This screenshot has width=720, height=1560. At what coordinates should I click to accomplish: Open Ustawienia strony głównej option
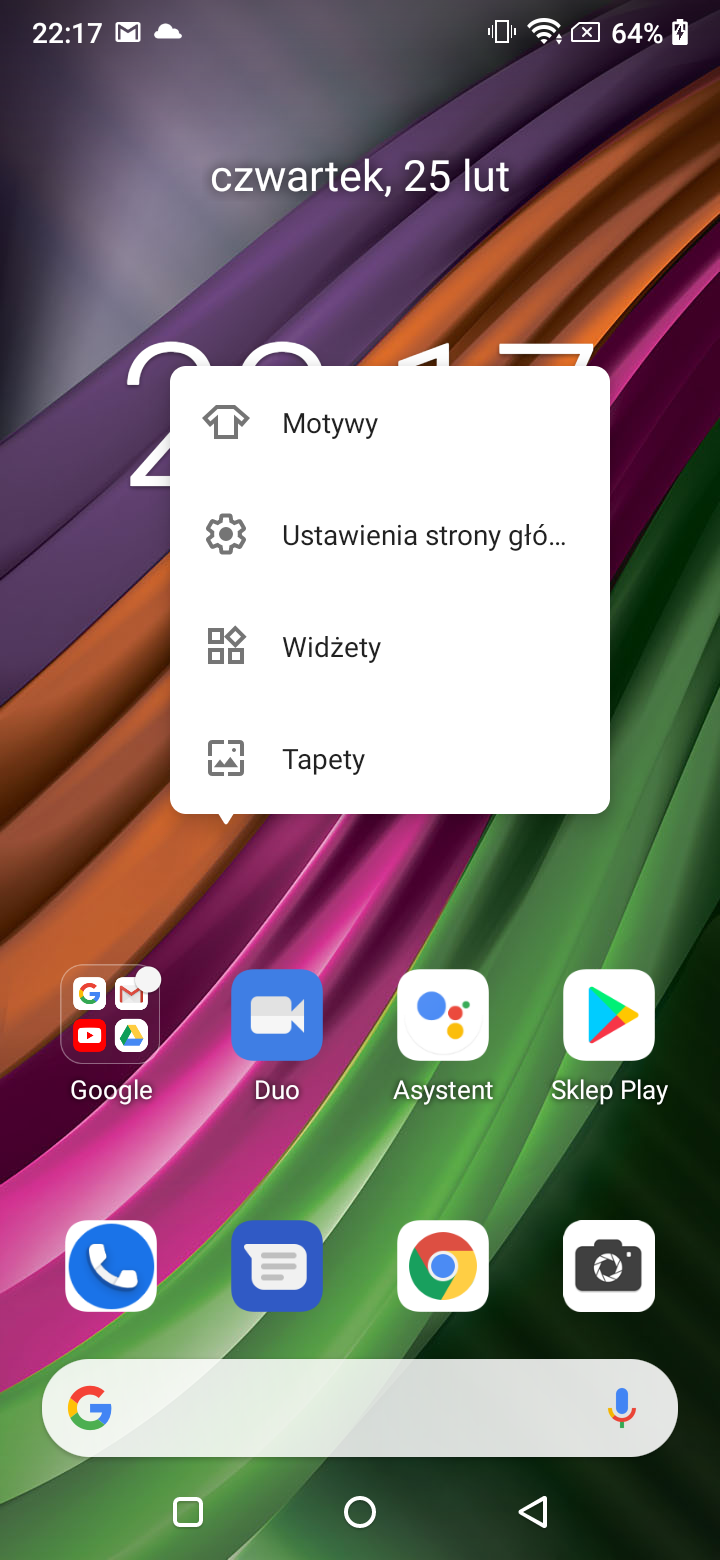point(389,535)
